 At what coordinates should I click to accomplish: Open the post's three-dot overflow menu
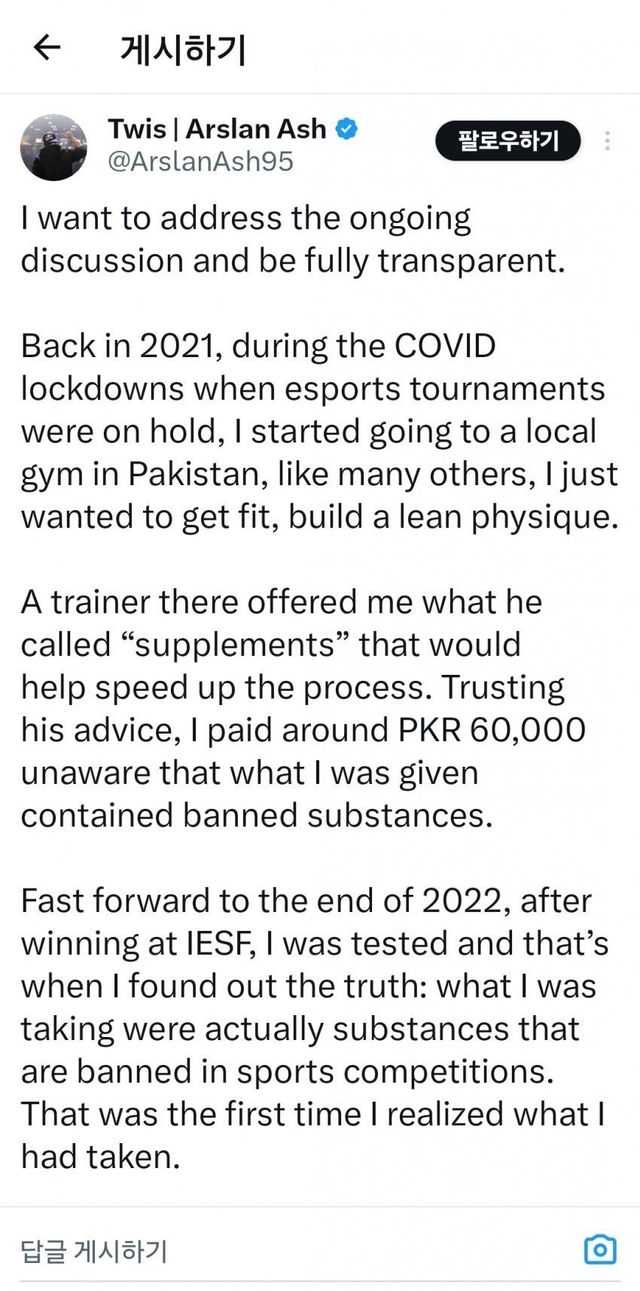607,141
